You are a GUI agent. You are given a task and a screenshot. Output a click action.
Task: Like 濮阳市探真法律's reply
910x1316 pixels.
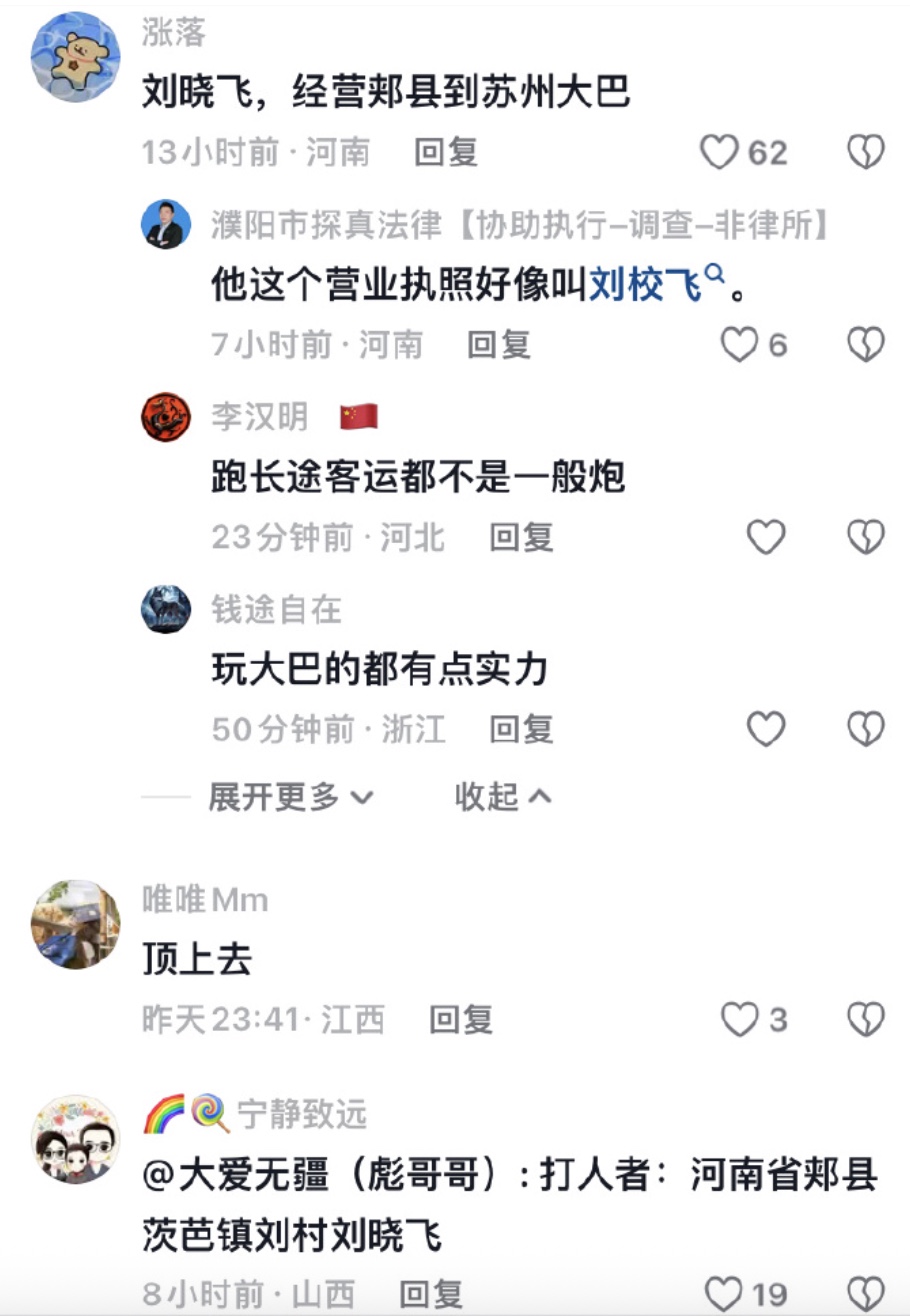741,345
